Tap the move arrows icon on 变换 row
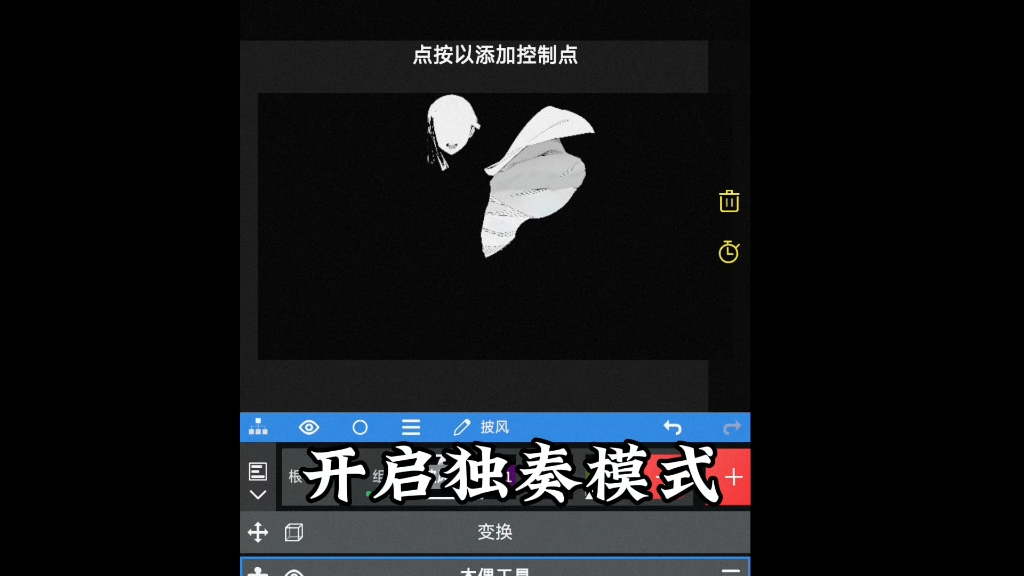This screenshot has width=1024, height=576. coord(258,532)
